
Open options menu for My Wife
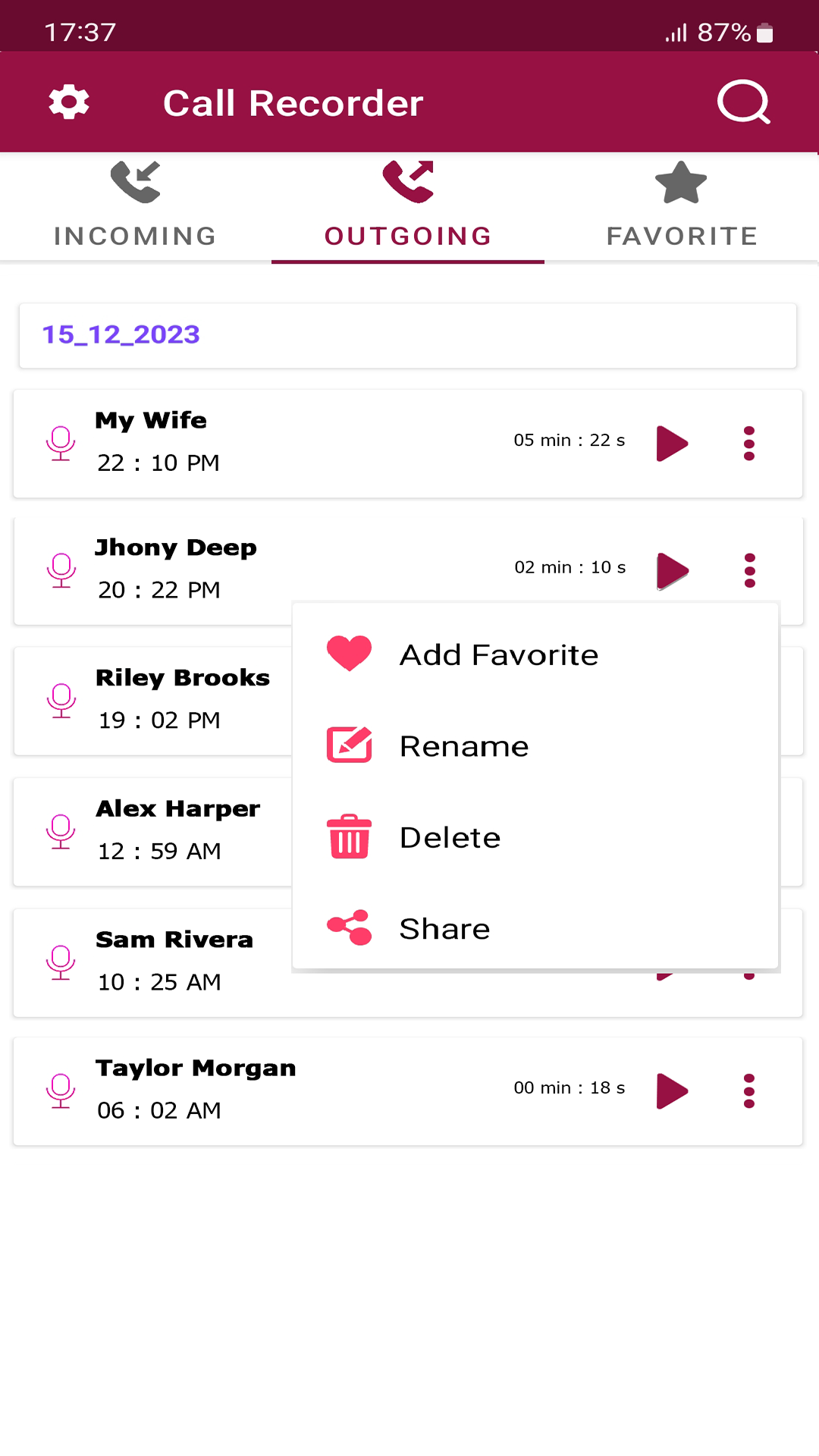pyautogui.click(x=749, y=444)
